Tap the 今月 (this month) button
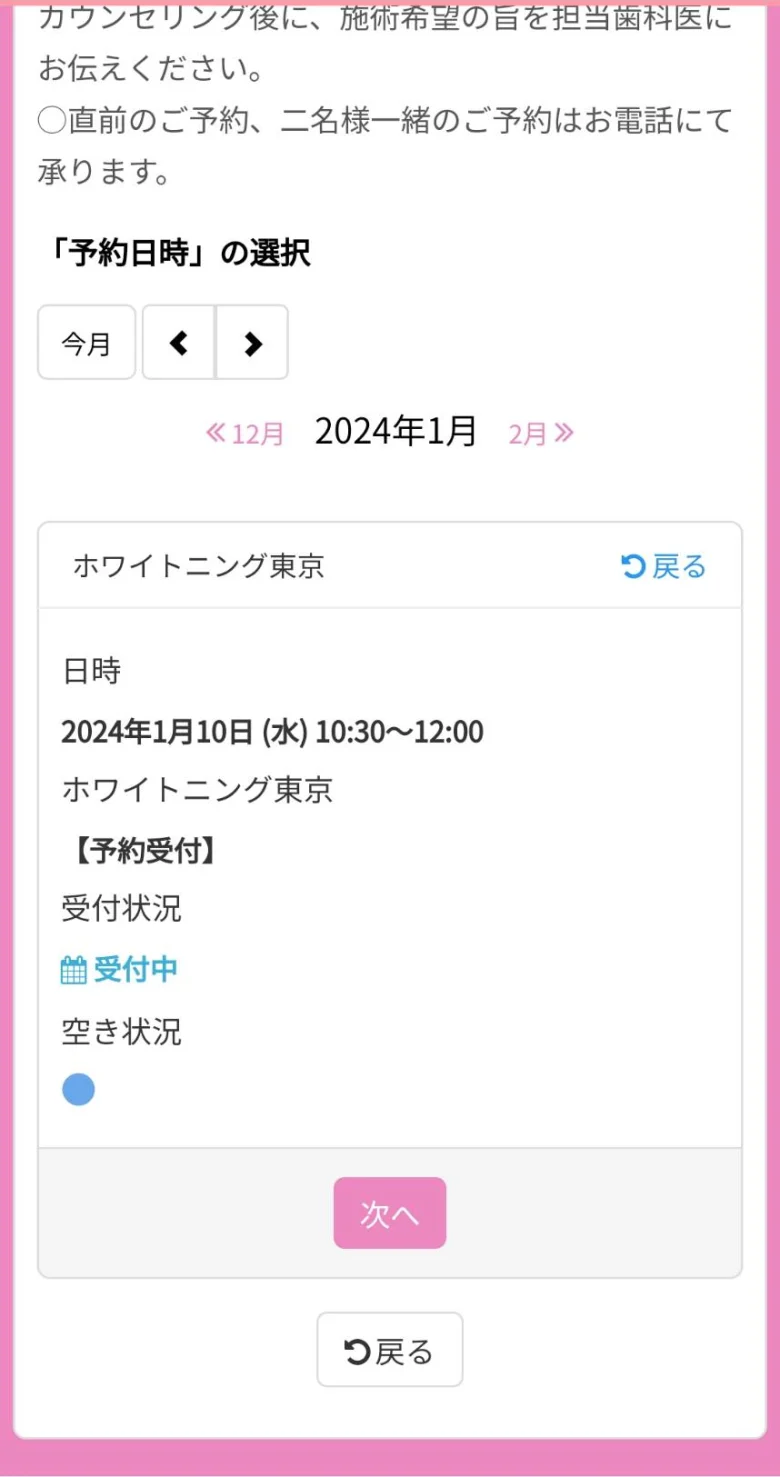Image resolution: width=780 pixels, height=1477 pixels. coord(86,343)
